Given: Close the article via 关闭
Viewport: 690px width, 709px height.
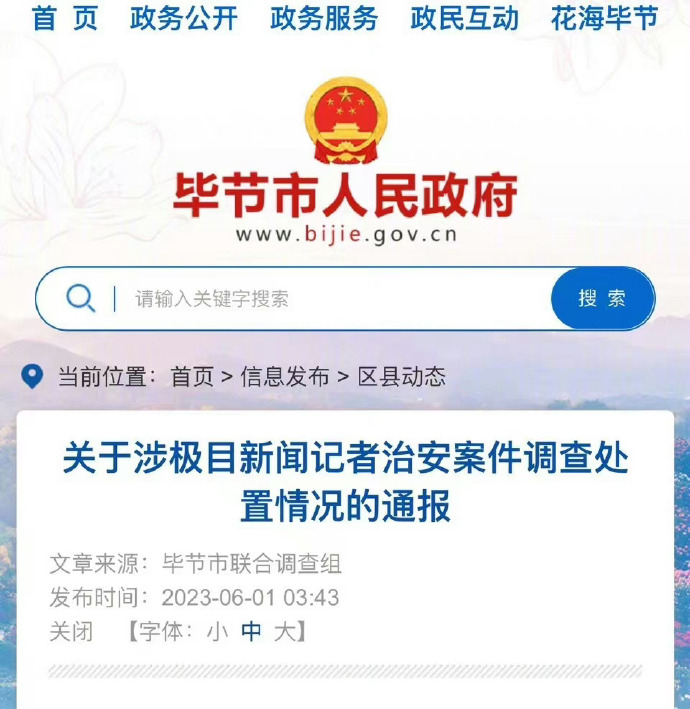Looking at the screenshot, I should [71, 632].
